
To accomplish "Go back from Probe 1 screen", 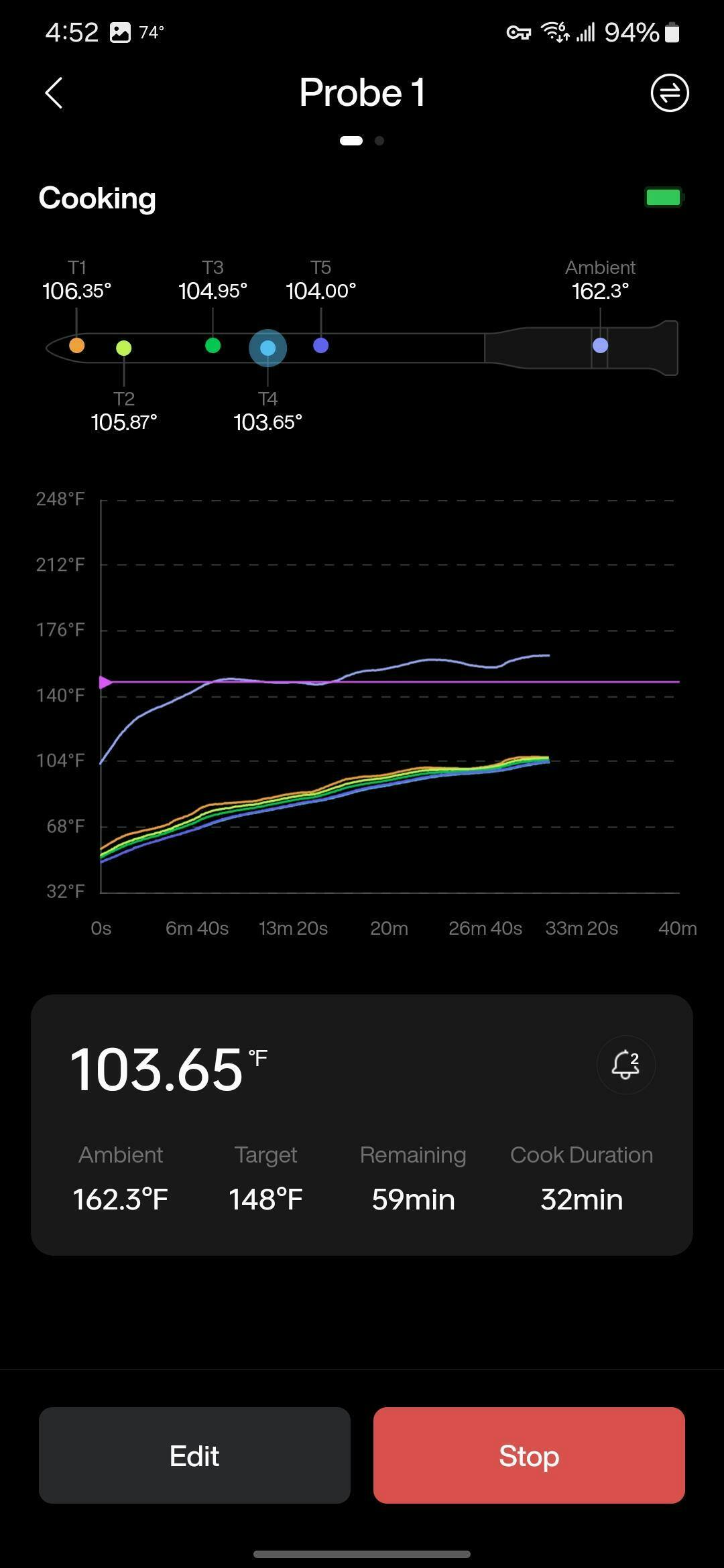I will pos(54,92).
